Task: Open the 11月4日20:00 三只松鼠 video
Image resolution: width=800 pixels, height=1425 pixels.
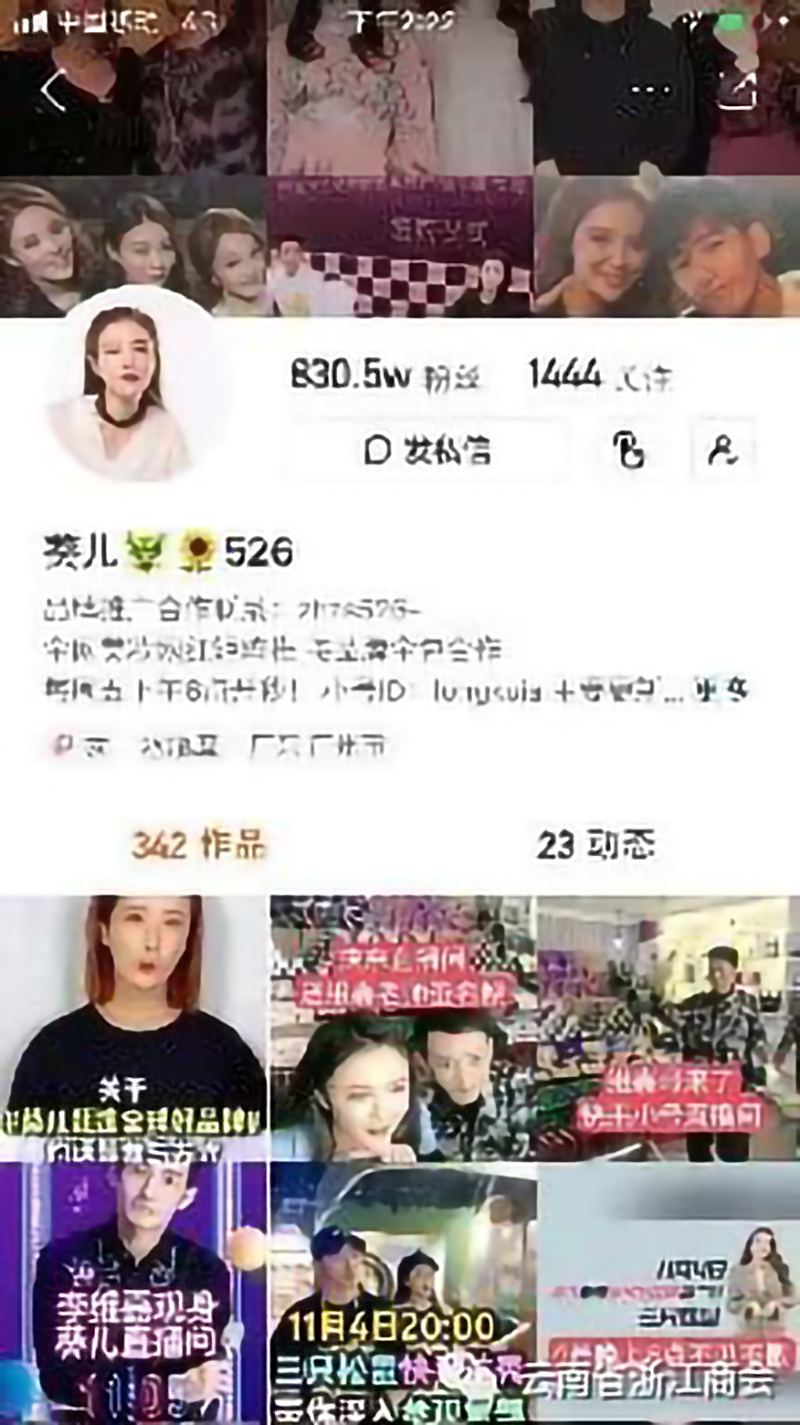Action: pos(402,1293)
